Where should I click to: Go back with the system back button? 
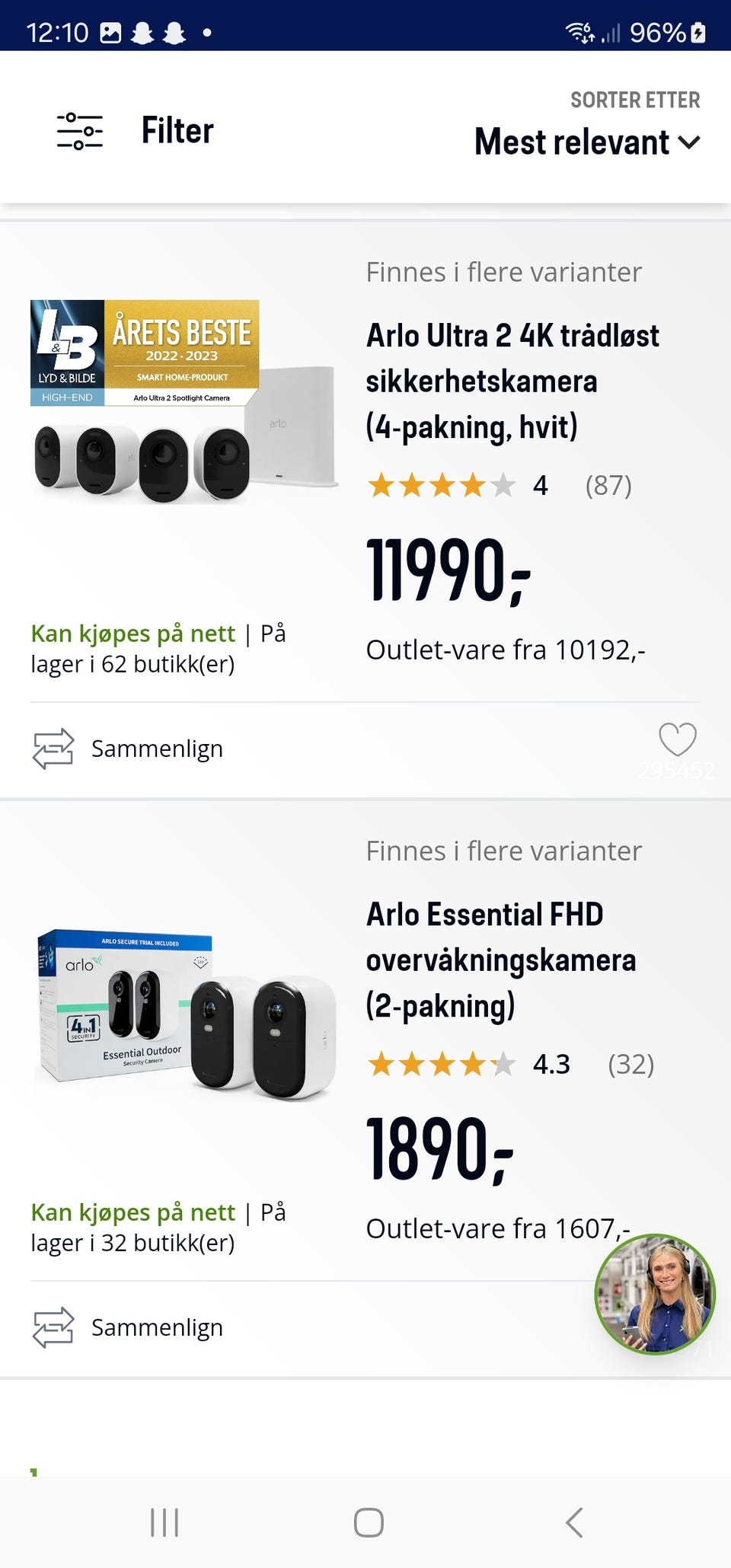click(x=575, y=1522)
